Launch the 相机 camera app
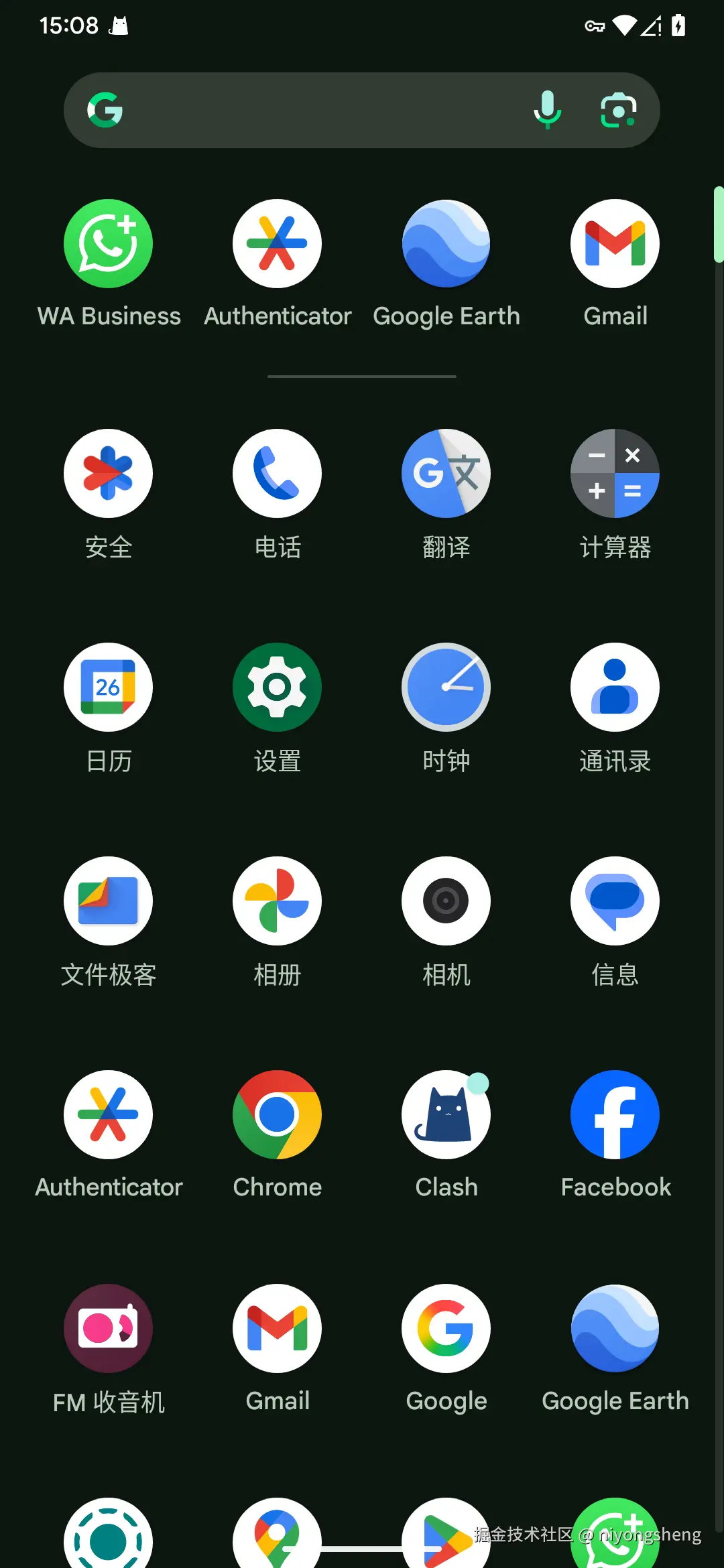Screen dimensions: 724x1568 click(446, 901)
